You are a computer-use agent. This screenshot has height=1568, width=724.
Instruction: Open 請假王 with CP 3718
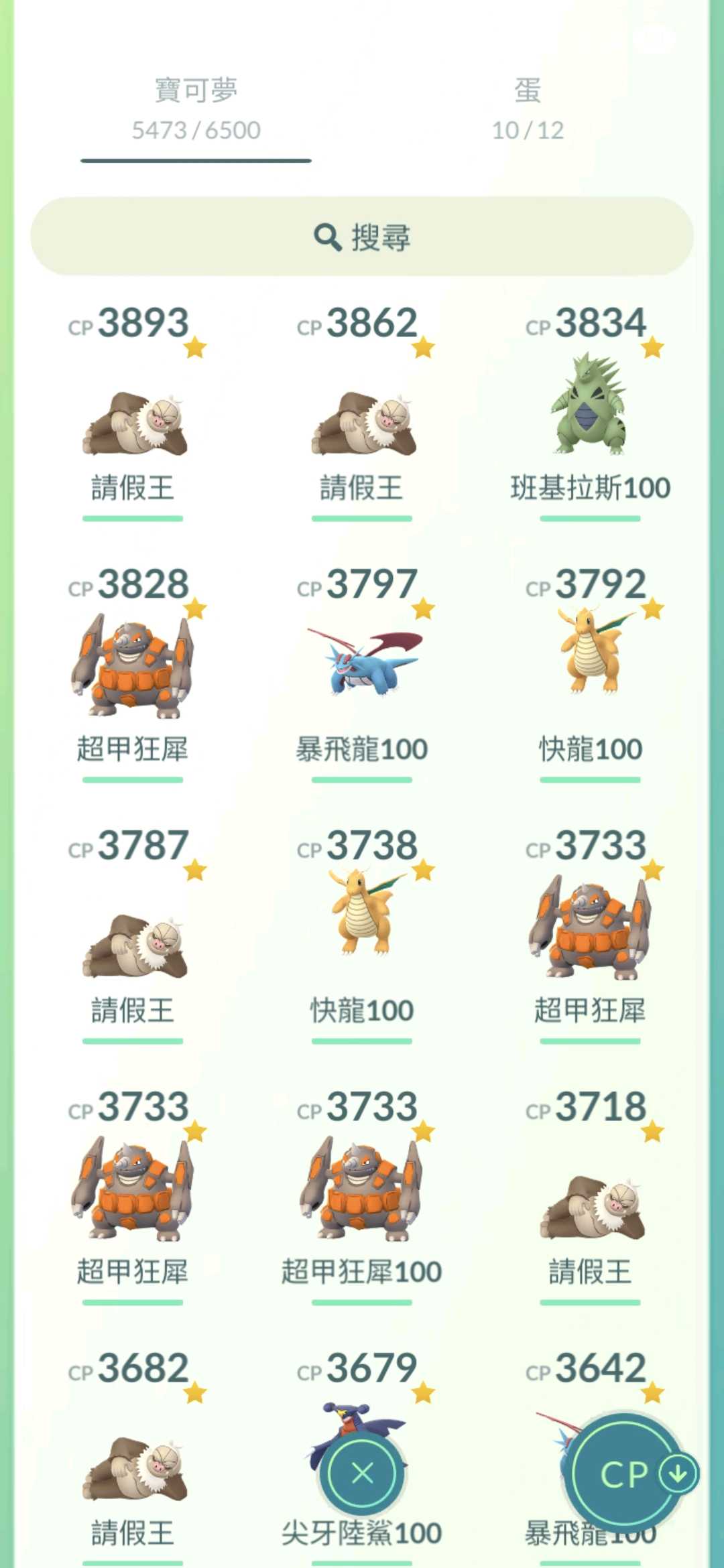tap(590, 1206)
